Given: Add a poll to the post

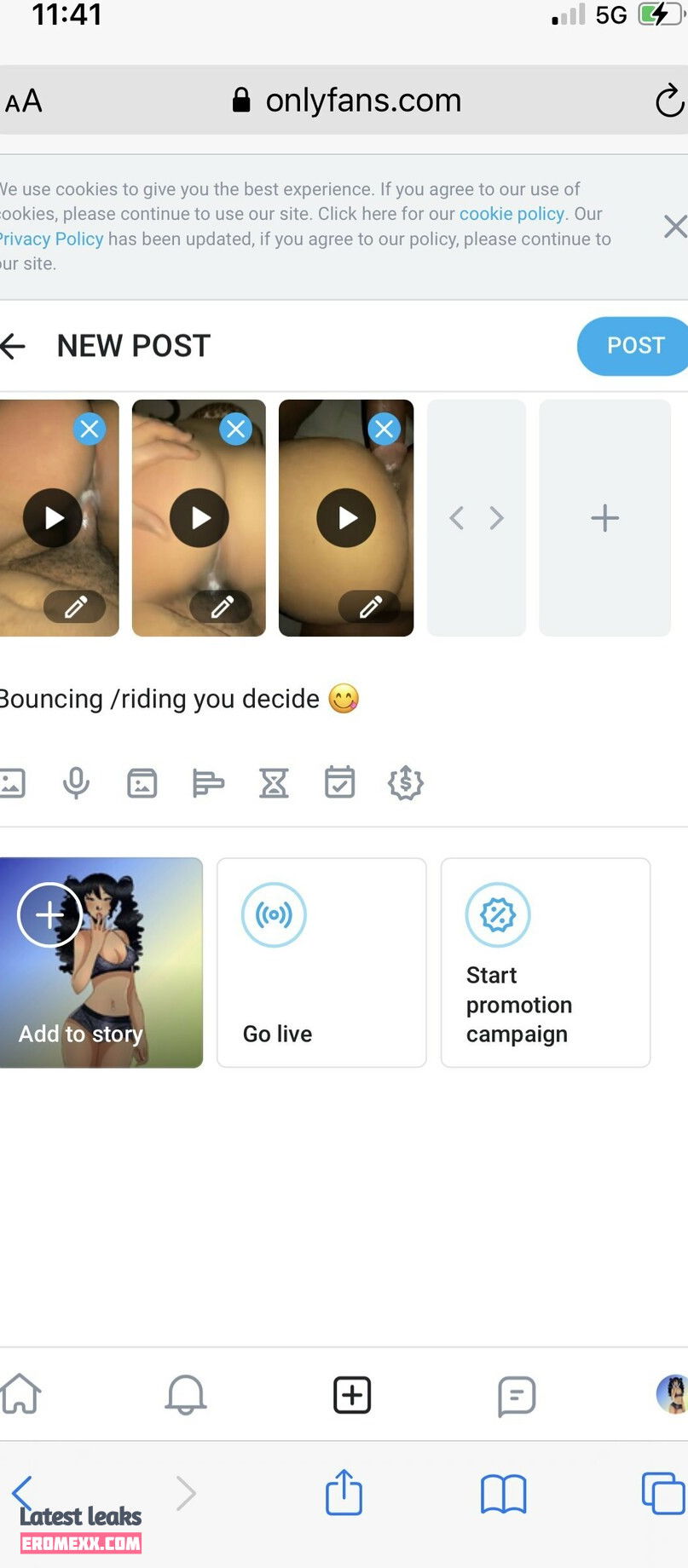Looking at the screenshot, I should (208, 782).
